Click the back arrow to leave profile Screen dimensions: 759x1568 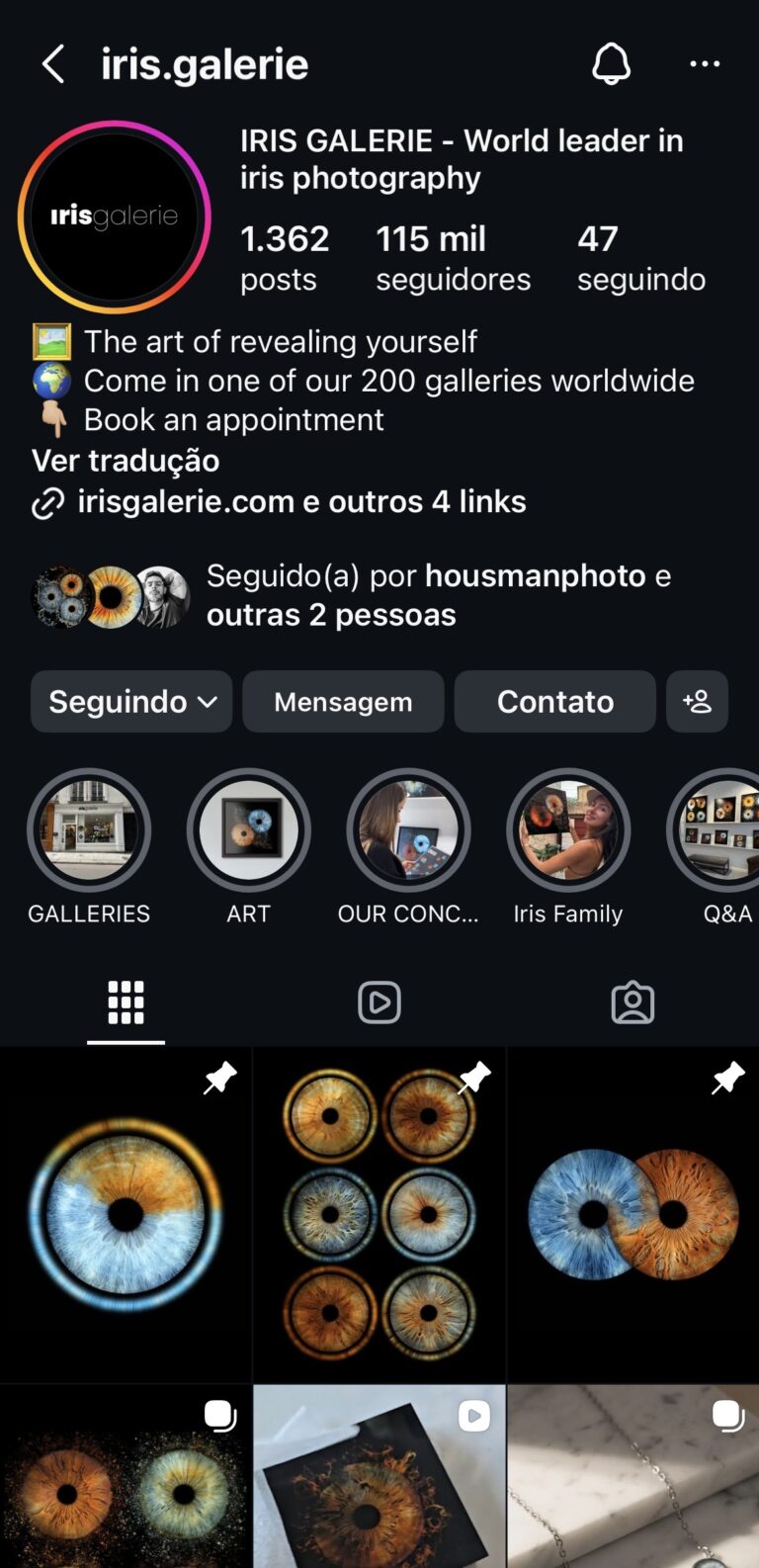(52, 64)
